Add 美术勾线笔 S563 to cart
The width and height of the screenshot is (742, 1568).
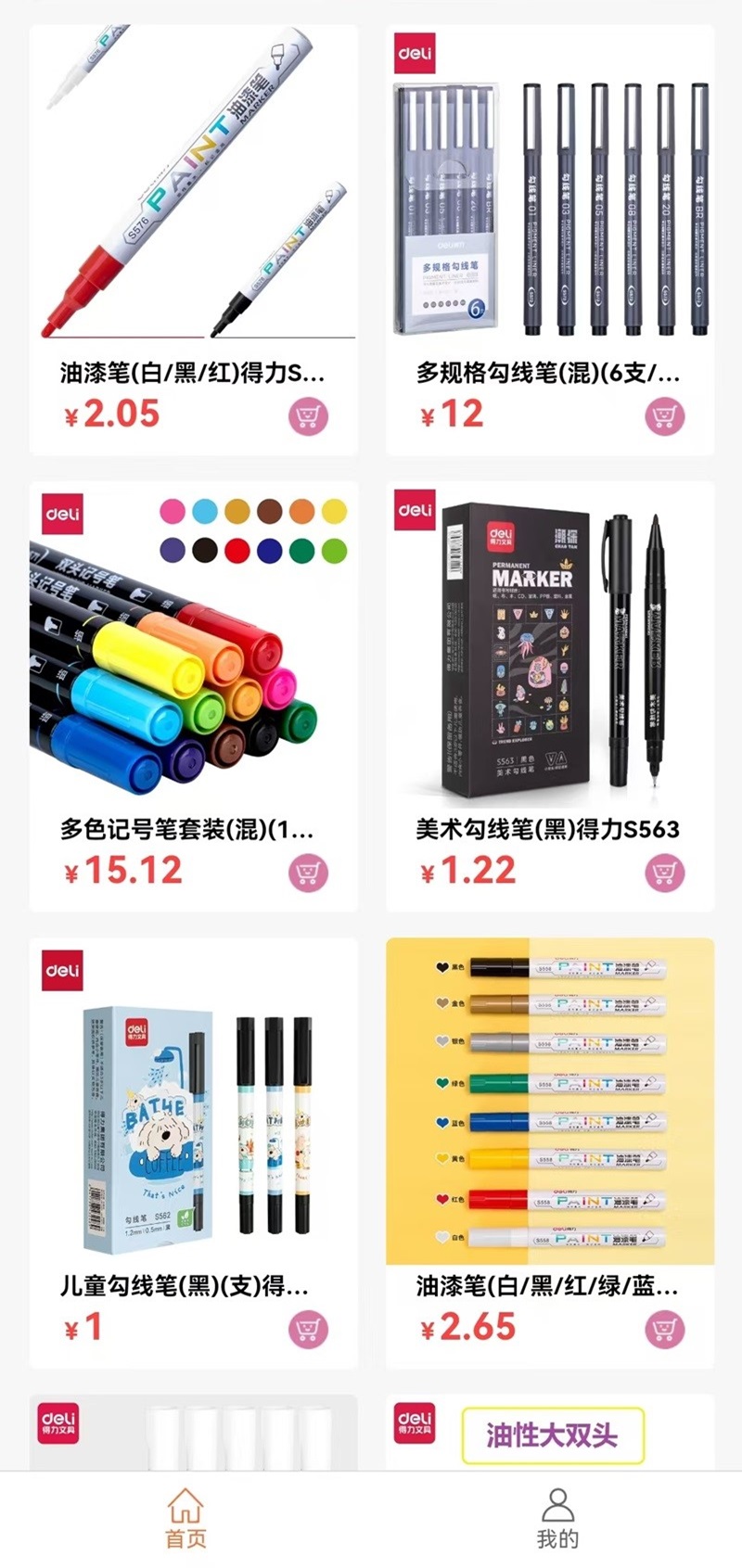tap(664, 872)
